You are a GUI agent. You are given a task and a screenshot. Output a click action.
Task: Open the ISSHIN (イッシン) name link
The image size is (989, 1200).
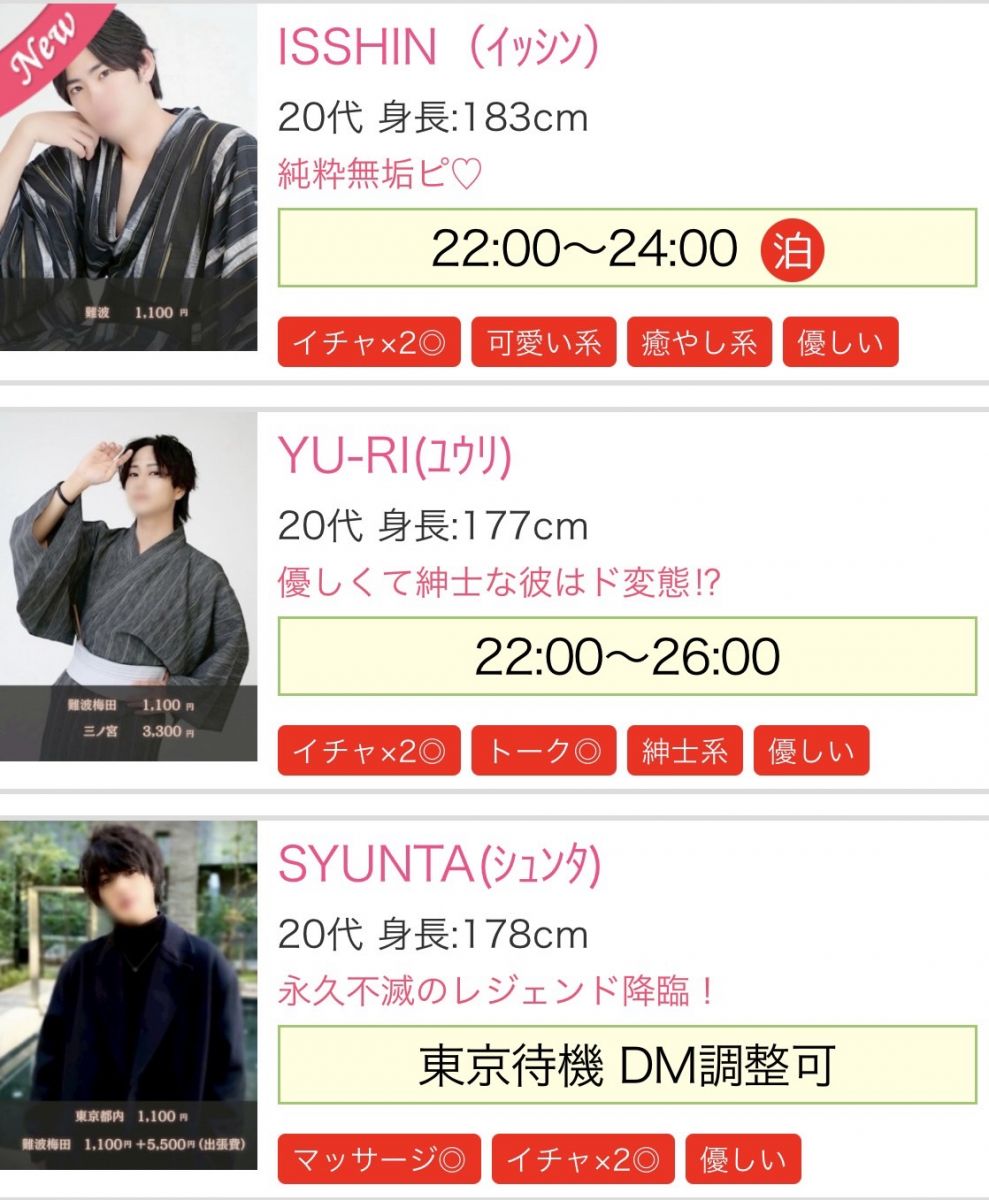(437, 47)
